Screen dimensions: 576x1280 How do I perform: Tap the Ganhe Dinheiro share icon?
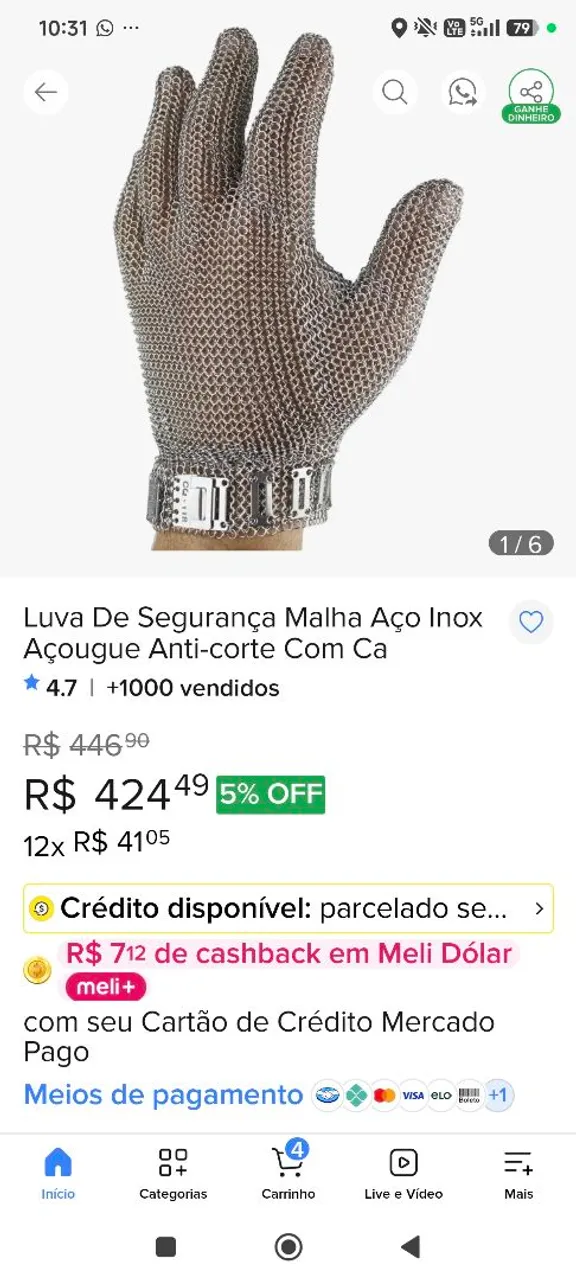(x=530, y=95)
